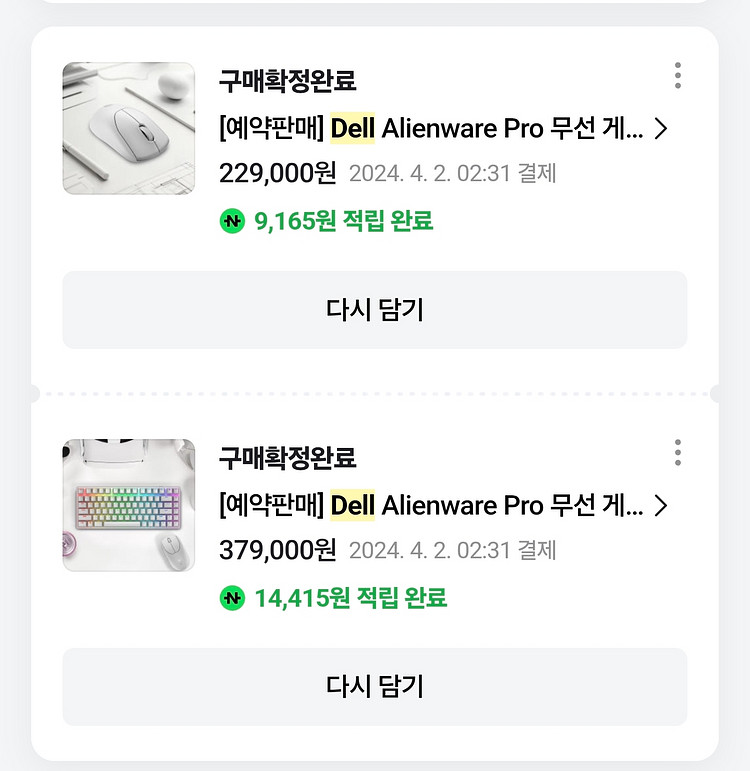Expand details with the chevron next to the mouse title
The image size is (750, 771).
click(663, 128)
